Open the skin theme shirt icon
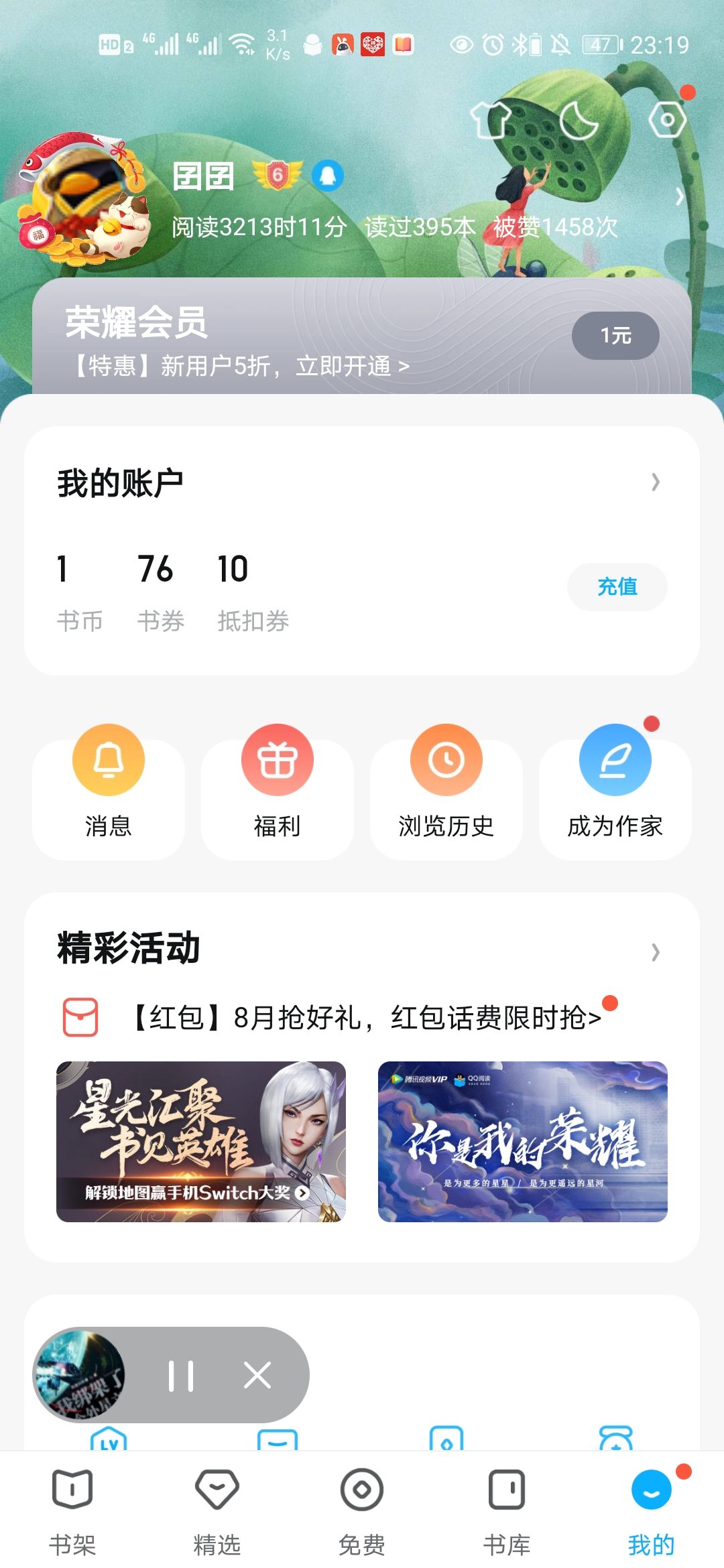The width and height of the screenshot is (724, 1568). 490,121
